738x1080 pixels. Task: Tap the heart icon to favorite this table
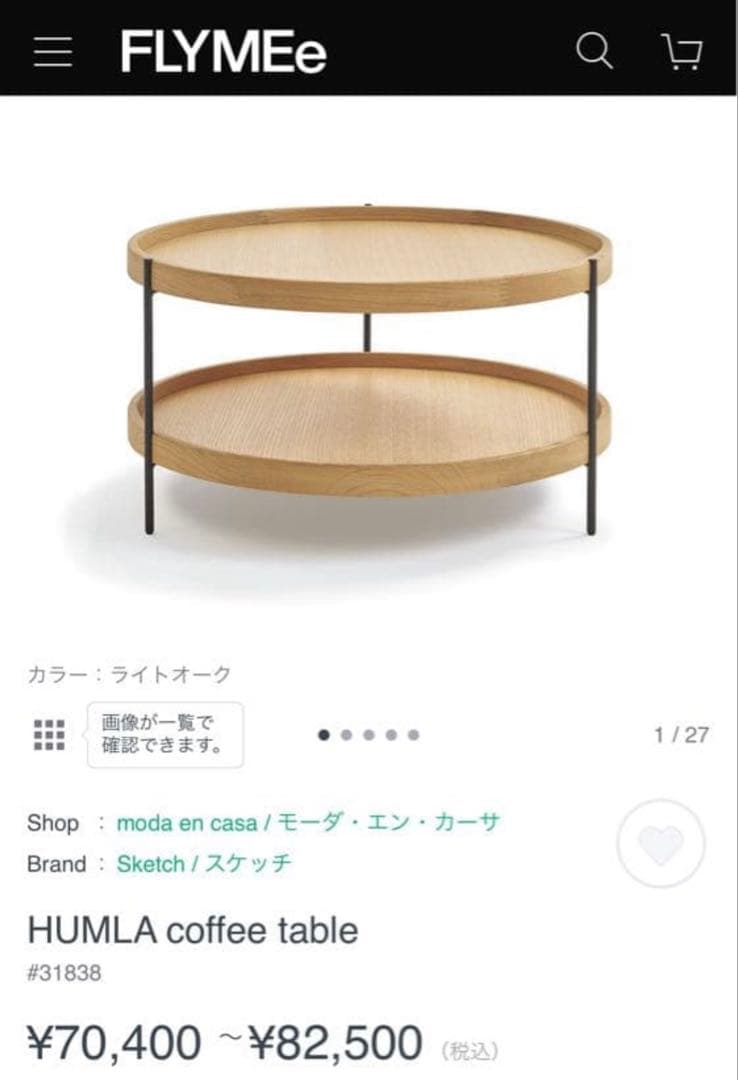[658, 845]
